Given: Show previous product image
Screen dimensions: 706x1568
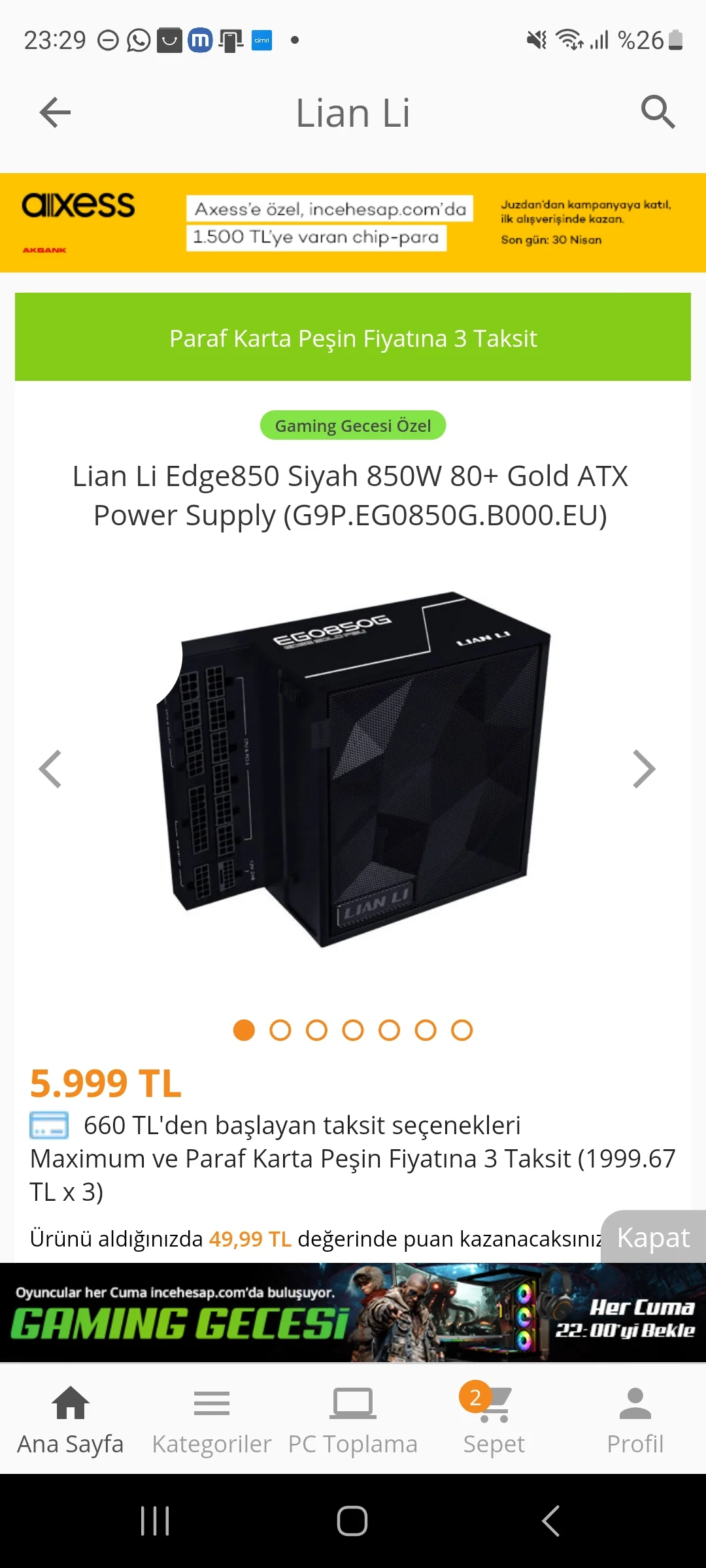Looking at the screenshot, I should click(50, 769).
